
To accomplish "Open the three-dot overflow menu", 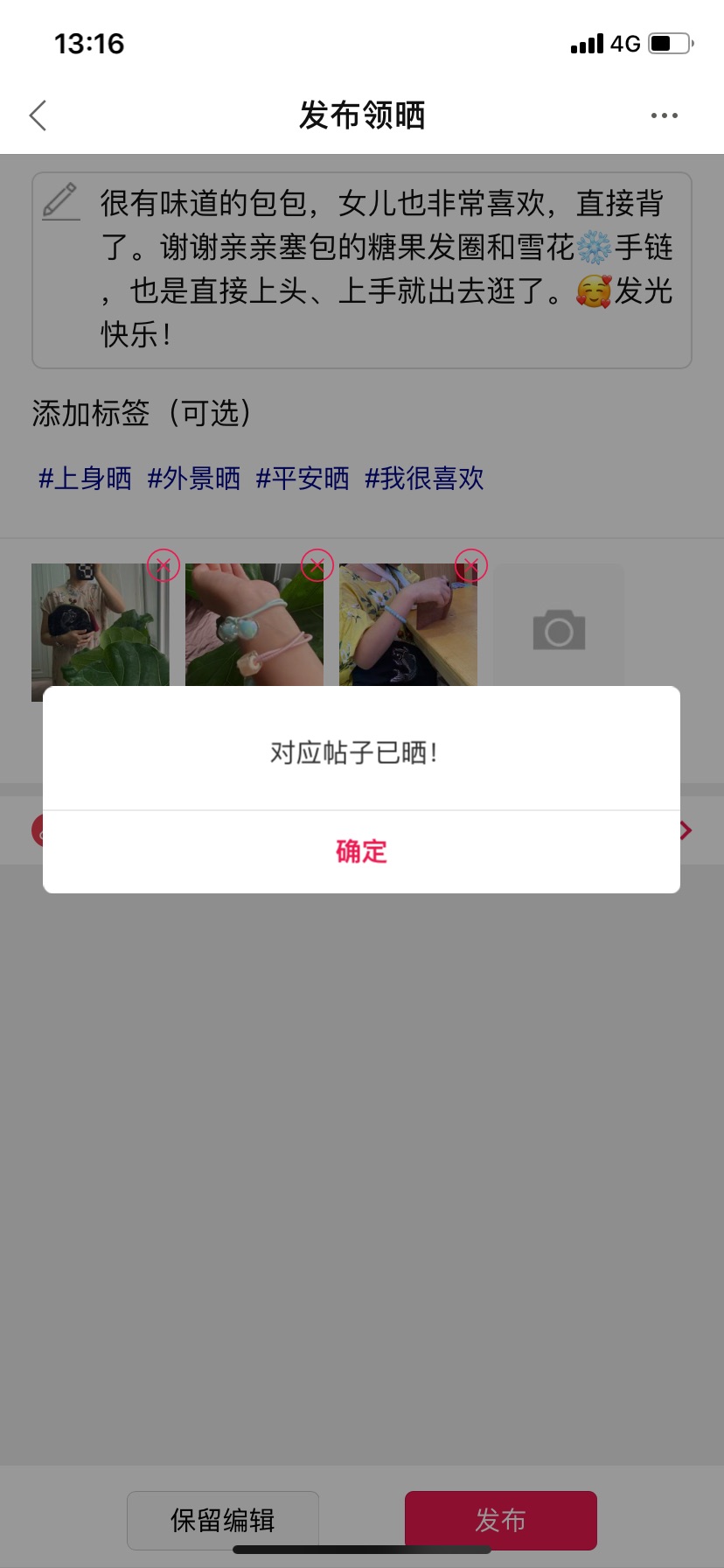I will (x=664, y=115).
